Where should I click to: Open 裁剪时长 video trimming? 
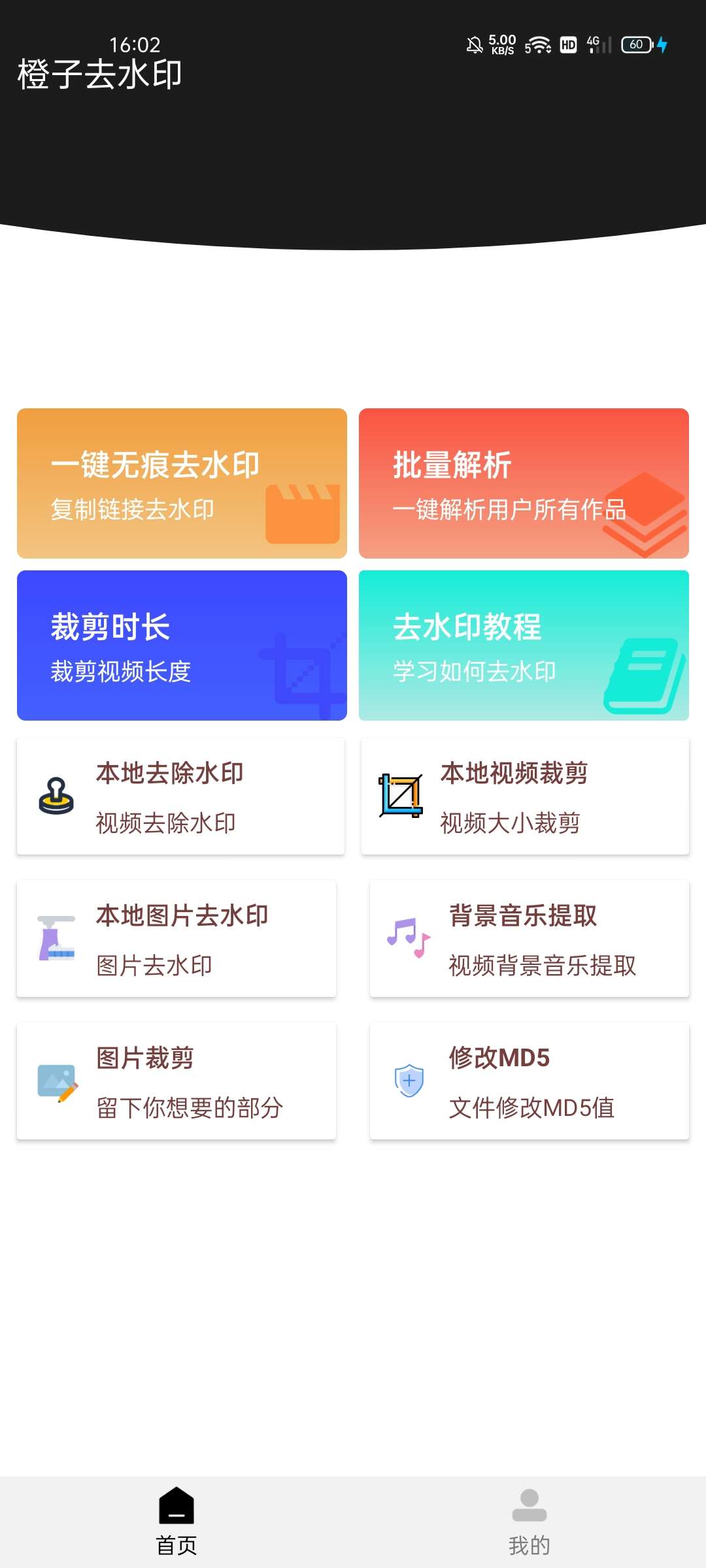coord(182,645)
